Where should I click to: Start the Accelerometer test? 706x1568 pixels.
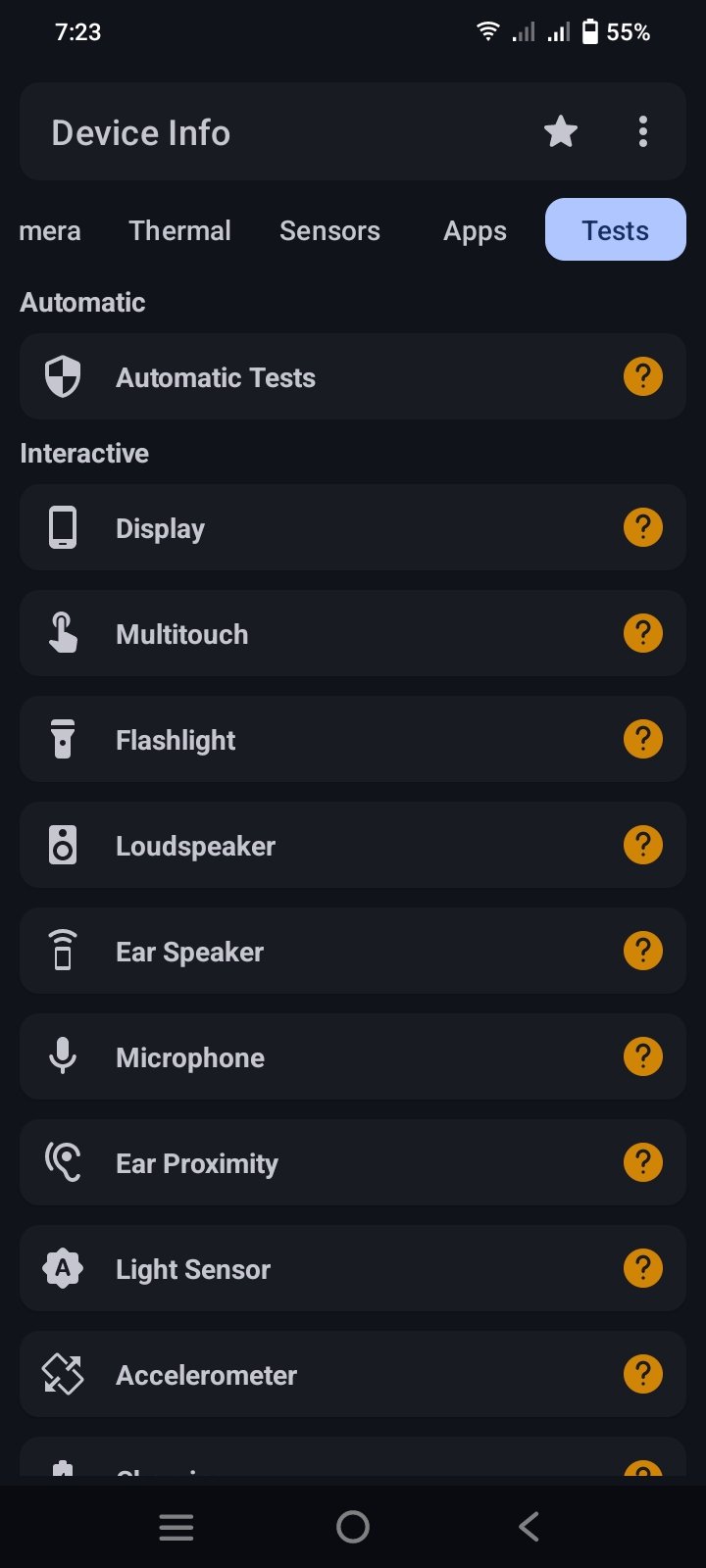pos(353,1374)
